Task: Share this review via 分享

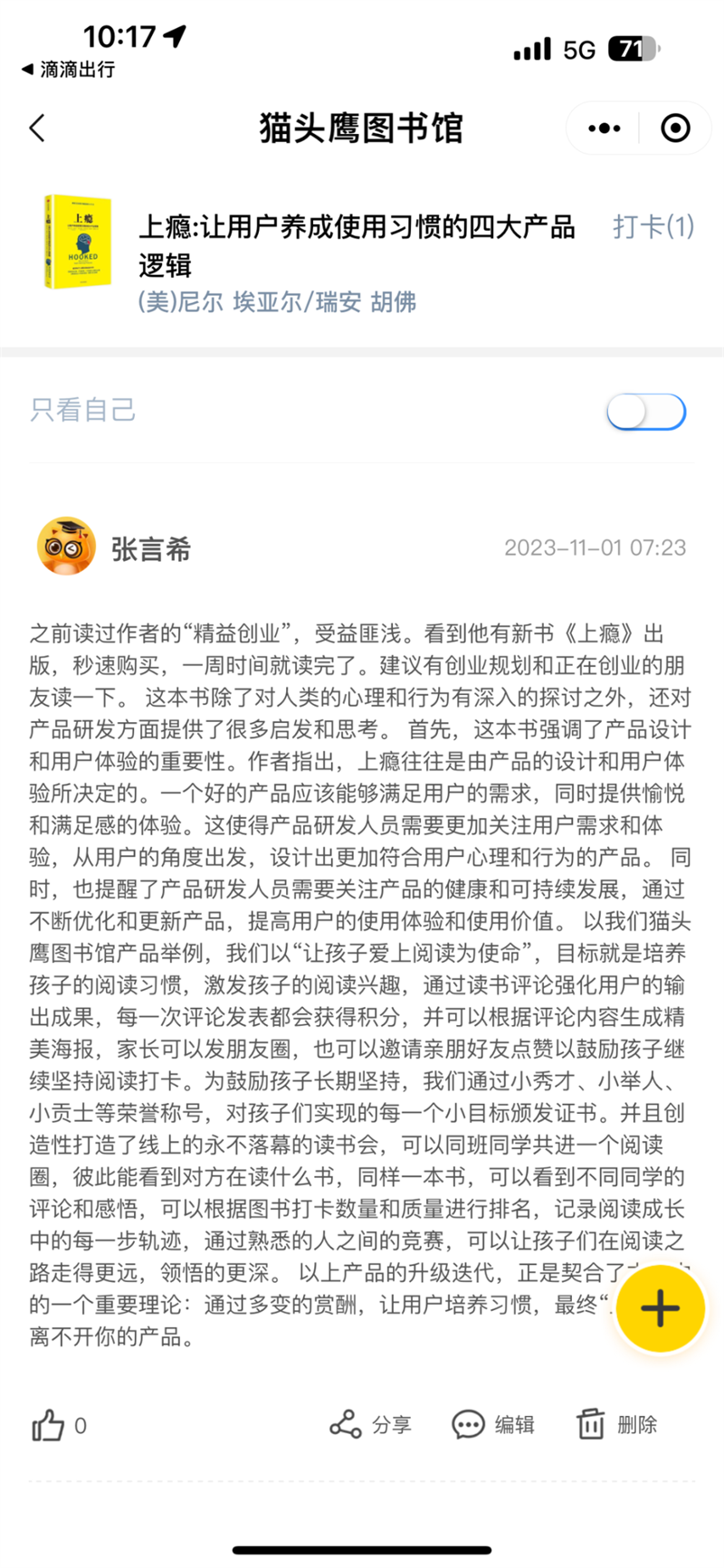Action: [x=370, y=1425]
